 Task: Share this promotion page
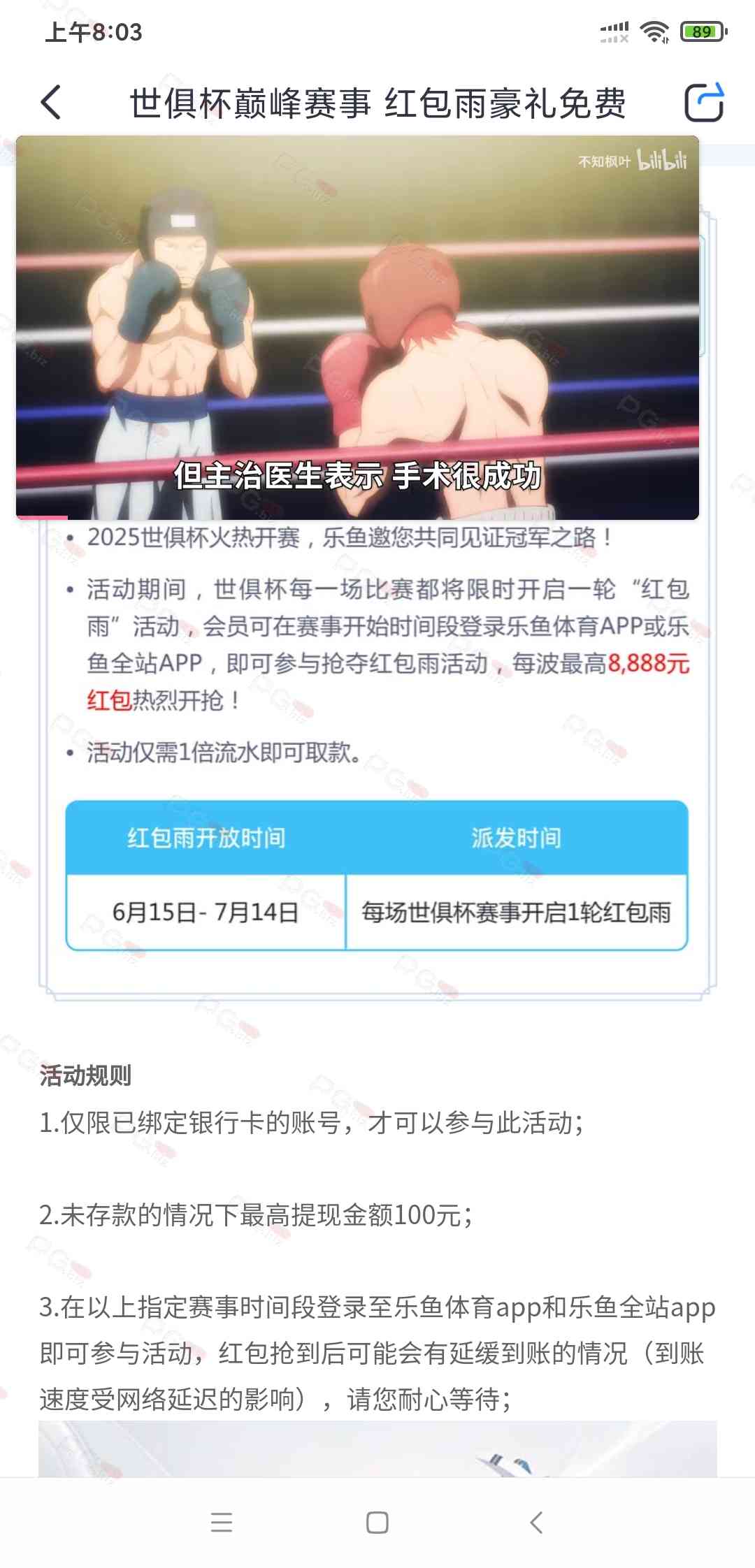[x=703, y=103]
